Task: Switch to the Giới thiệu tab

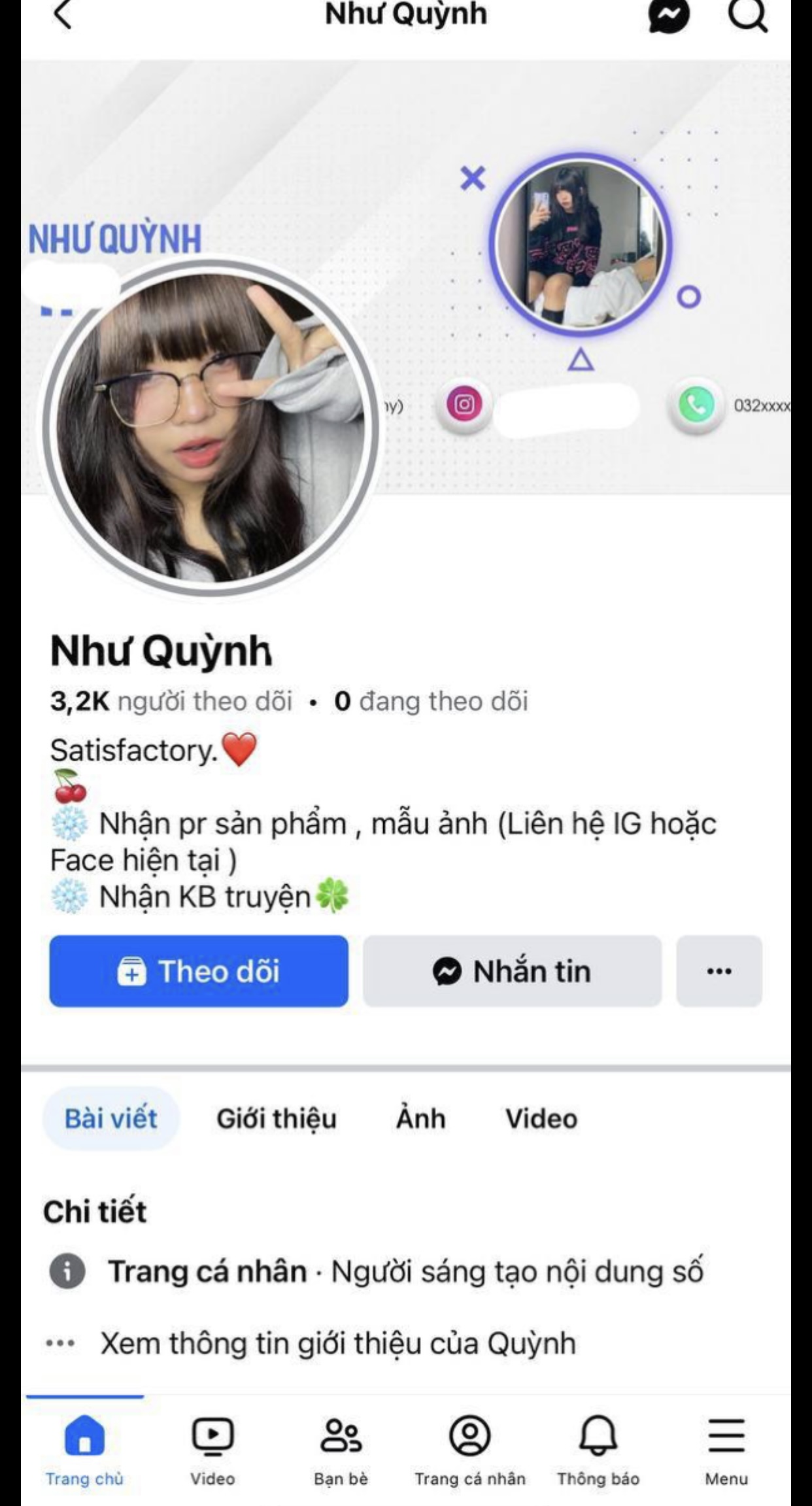Action: point(277,1118)
